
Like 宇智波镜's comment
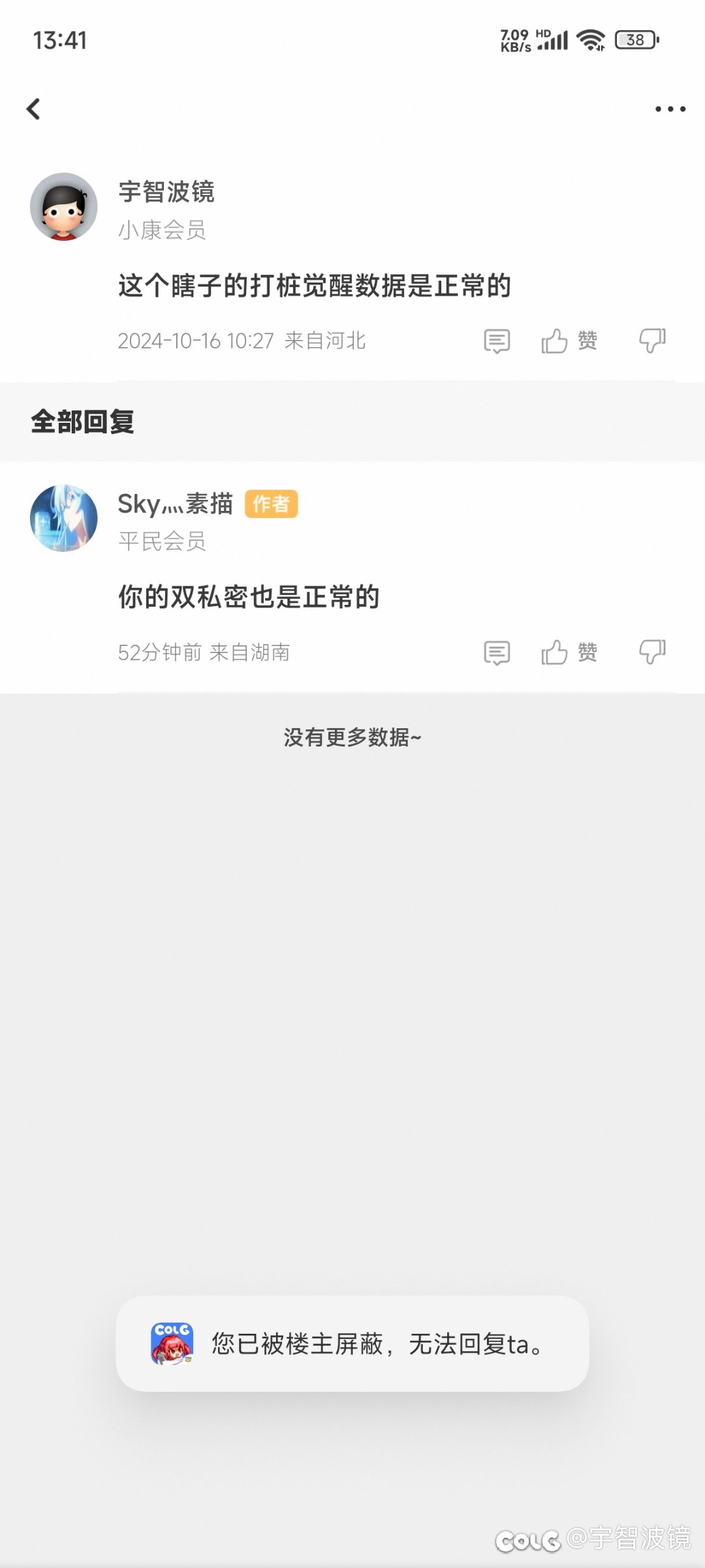(569, 341)
